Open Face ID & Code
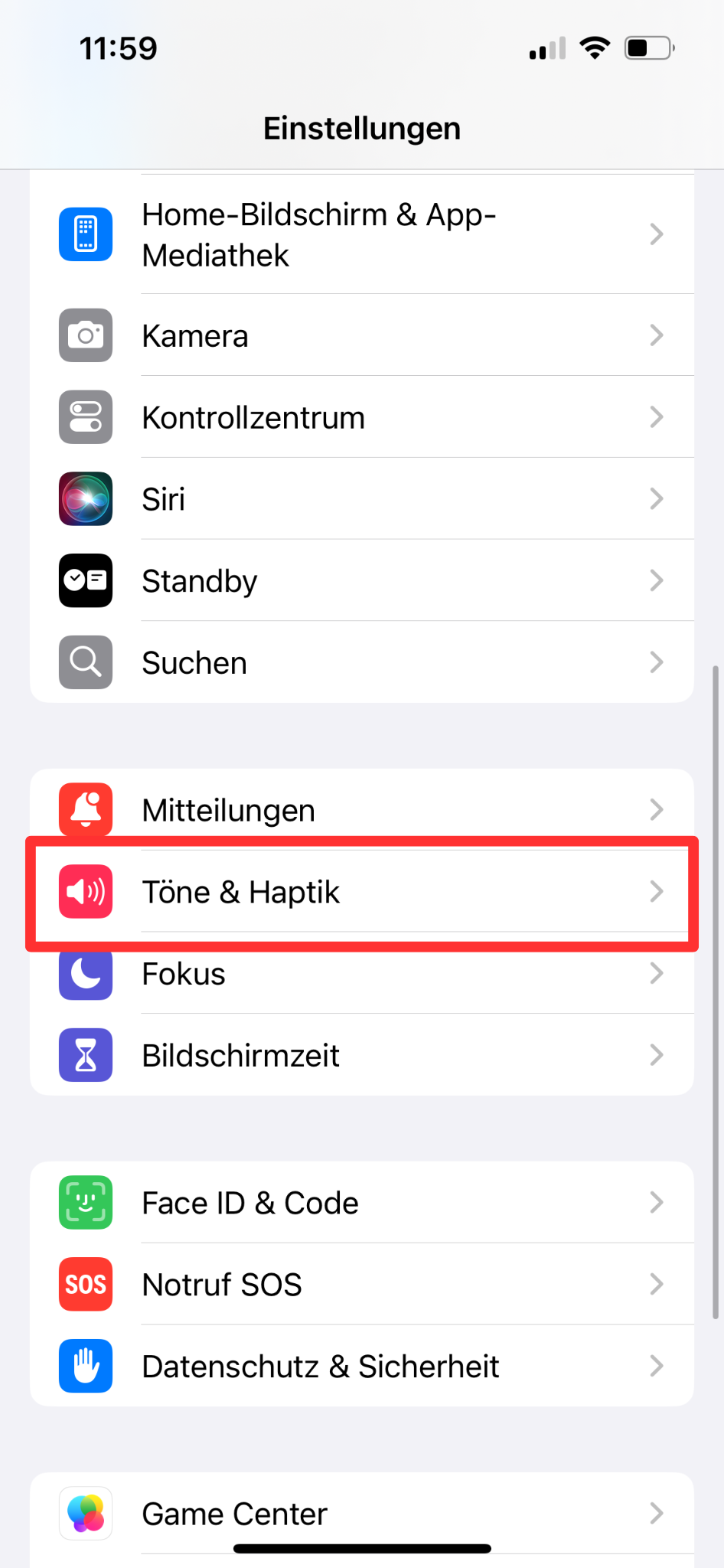 tap(362, 1202)
